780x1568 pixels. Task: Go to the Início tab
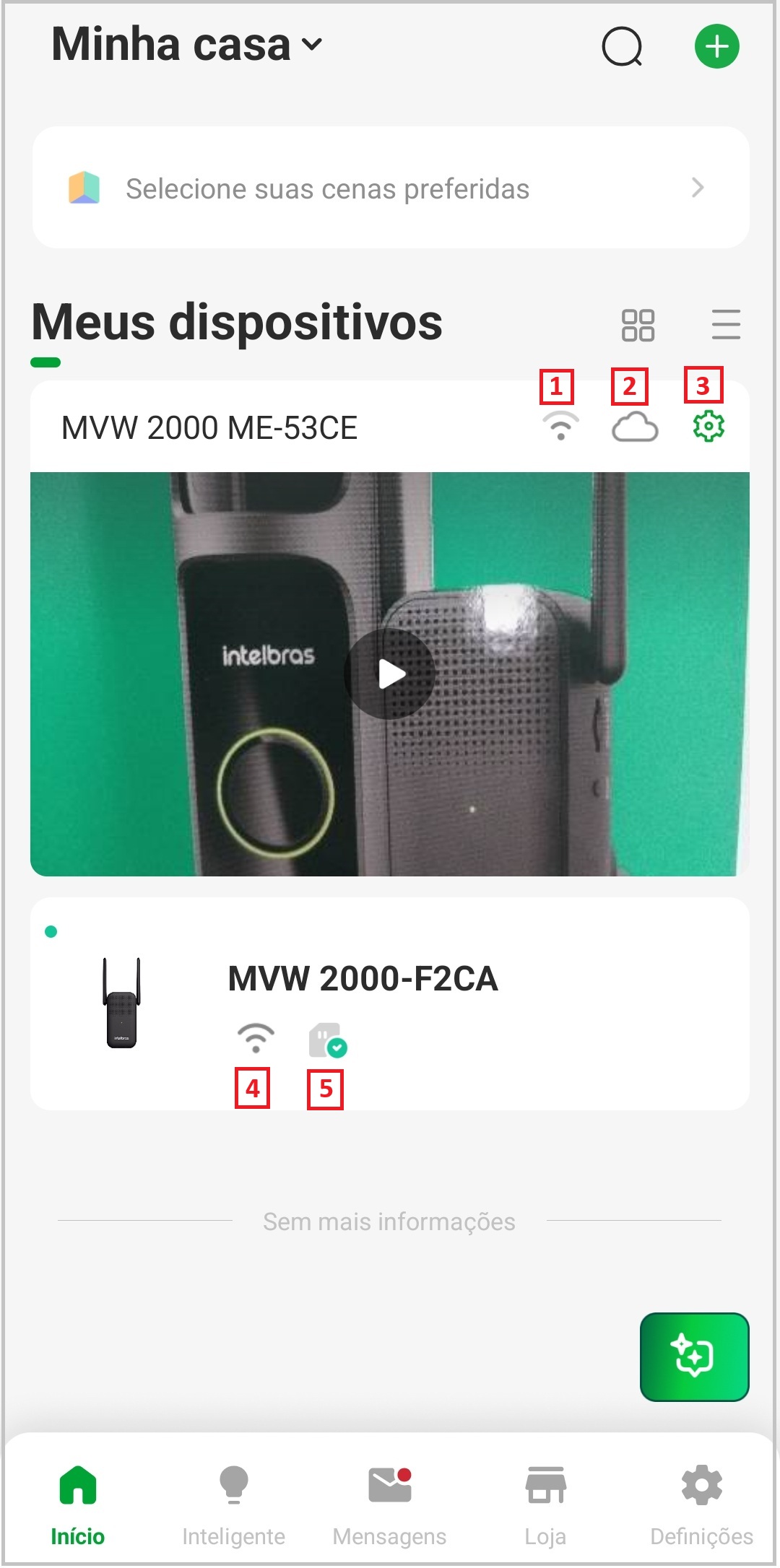[78, 1505]
